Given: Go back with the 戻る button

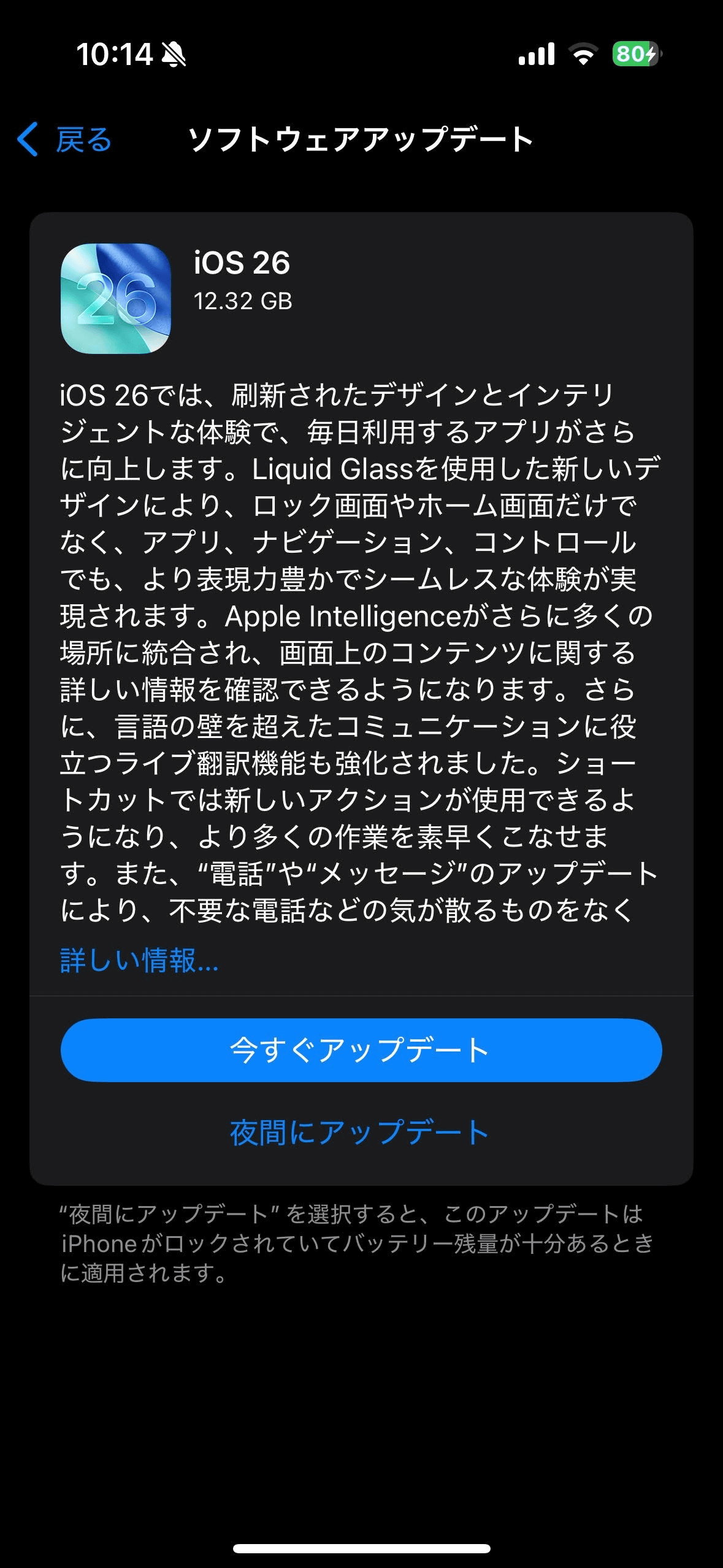Looking at the screenshot, I should click(64, 139).
